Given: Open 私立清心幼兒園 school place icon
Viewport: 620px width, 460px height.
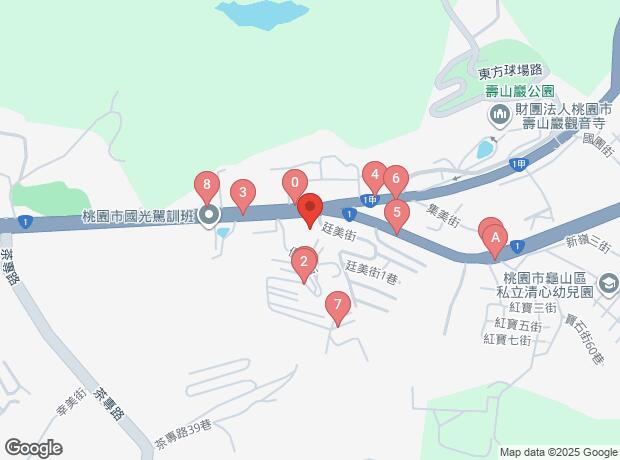Looking at the screenshot, I should coord(608,284).
